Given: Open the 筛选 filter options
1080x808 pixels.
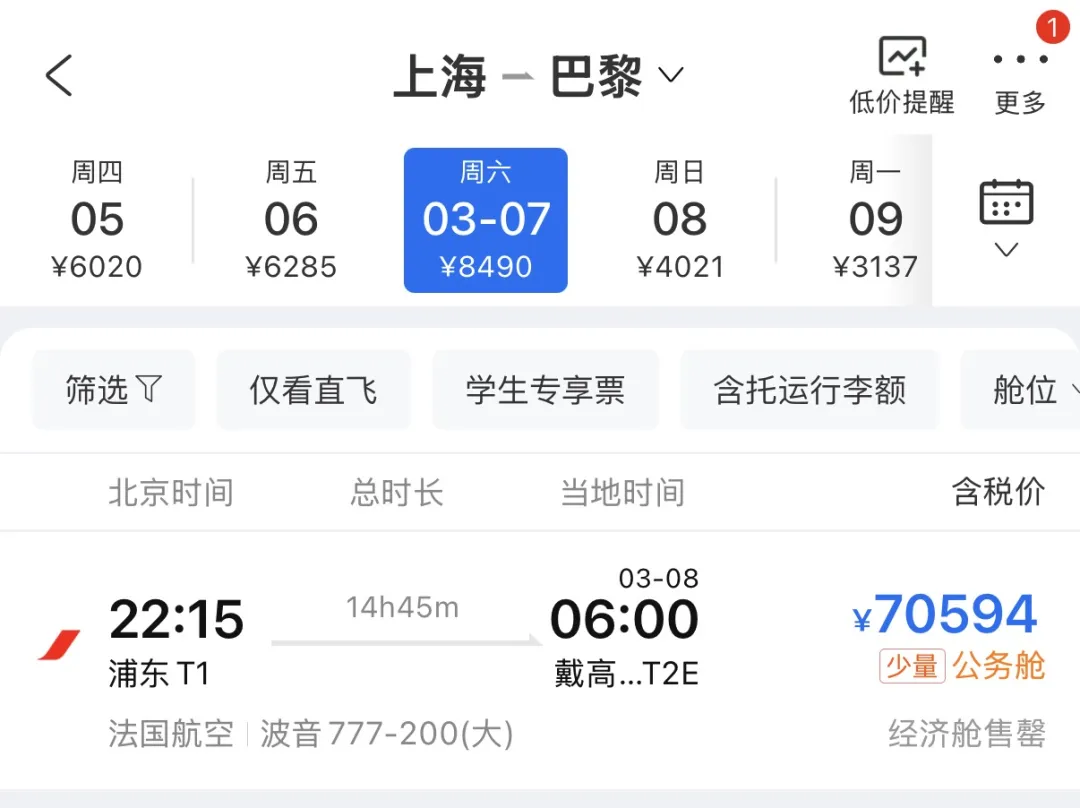Looking at the screenshot, I should 114,389.
